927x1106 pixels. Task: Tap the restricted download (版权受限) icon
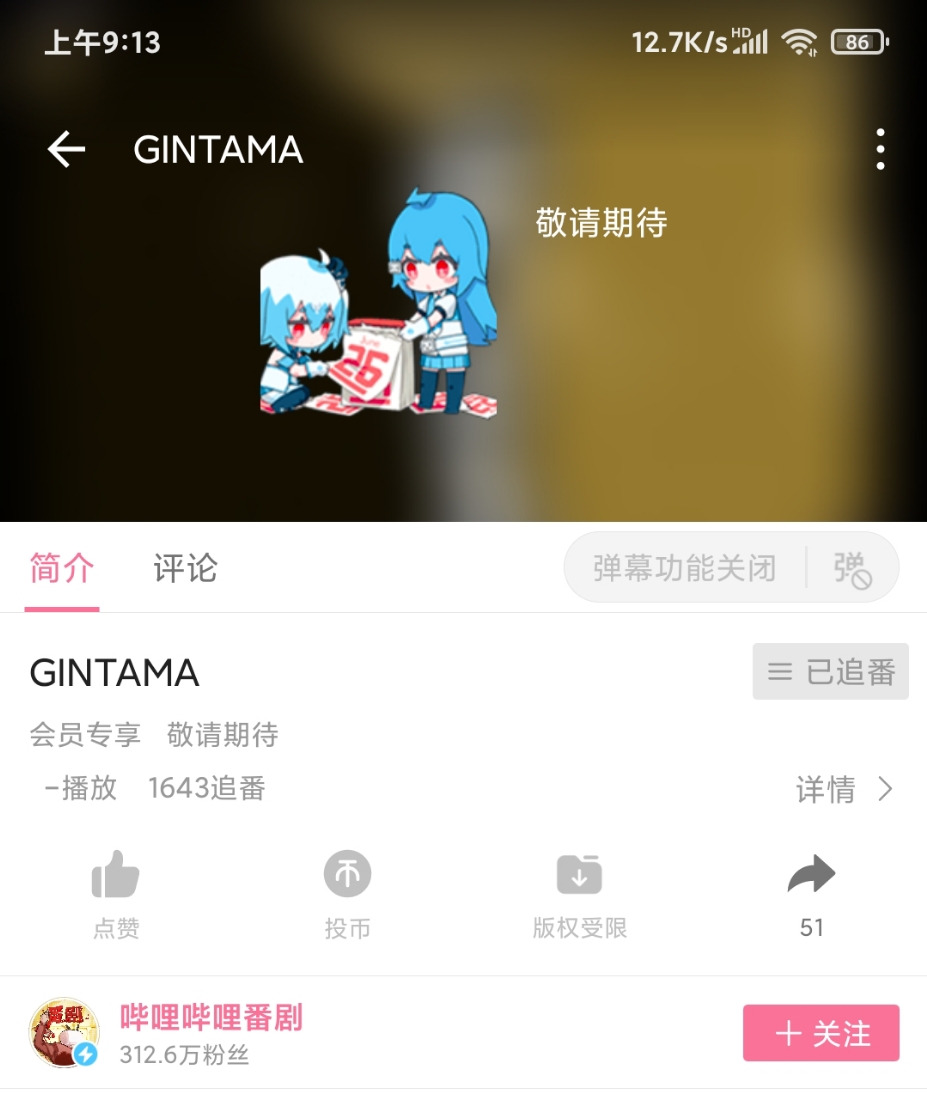tap(579, 874)
